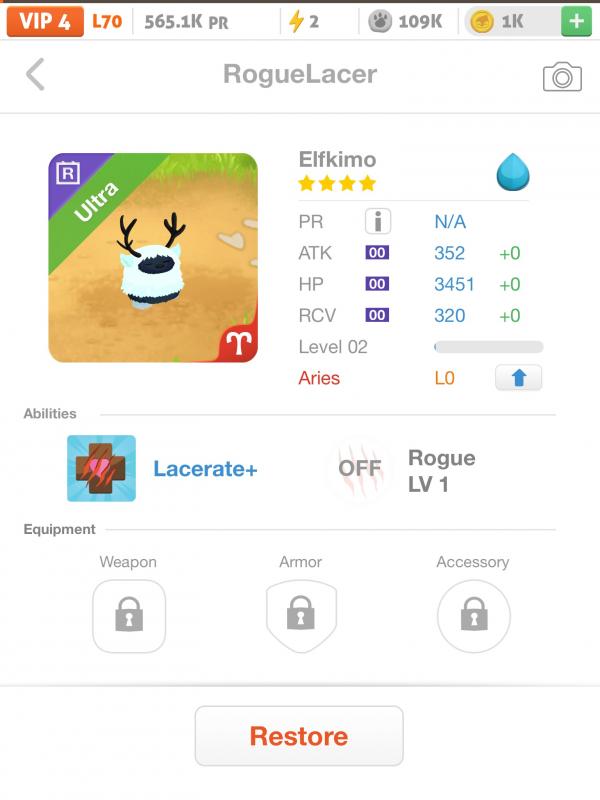Go back using the arrow

pos(36,74)
